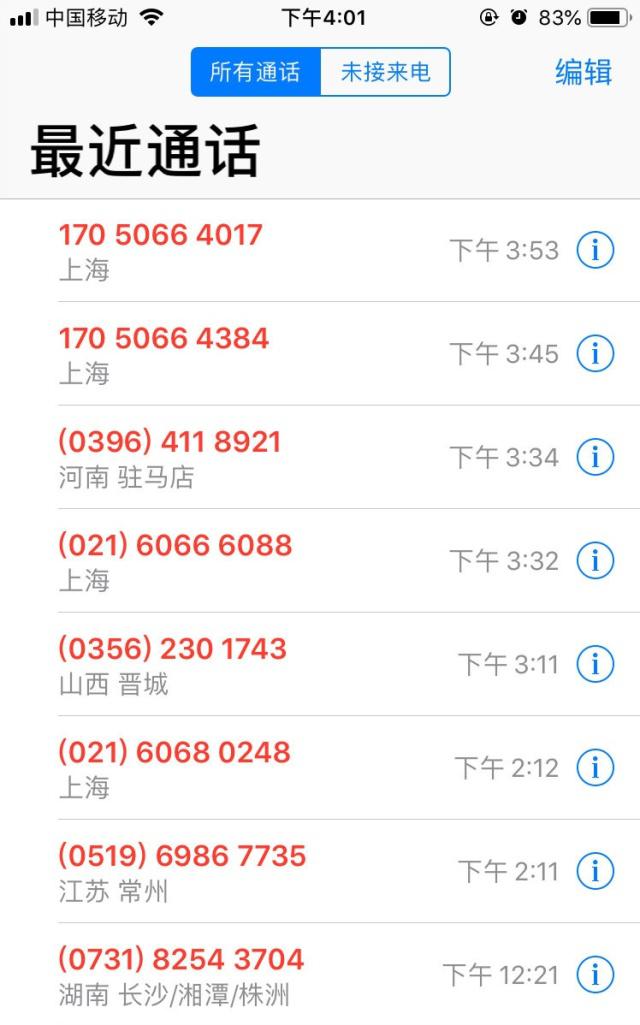This screenshot has height=1025, width=640.
Task: Tap info icon for (021) 6068 0248
Action: 595,767
